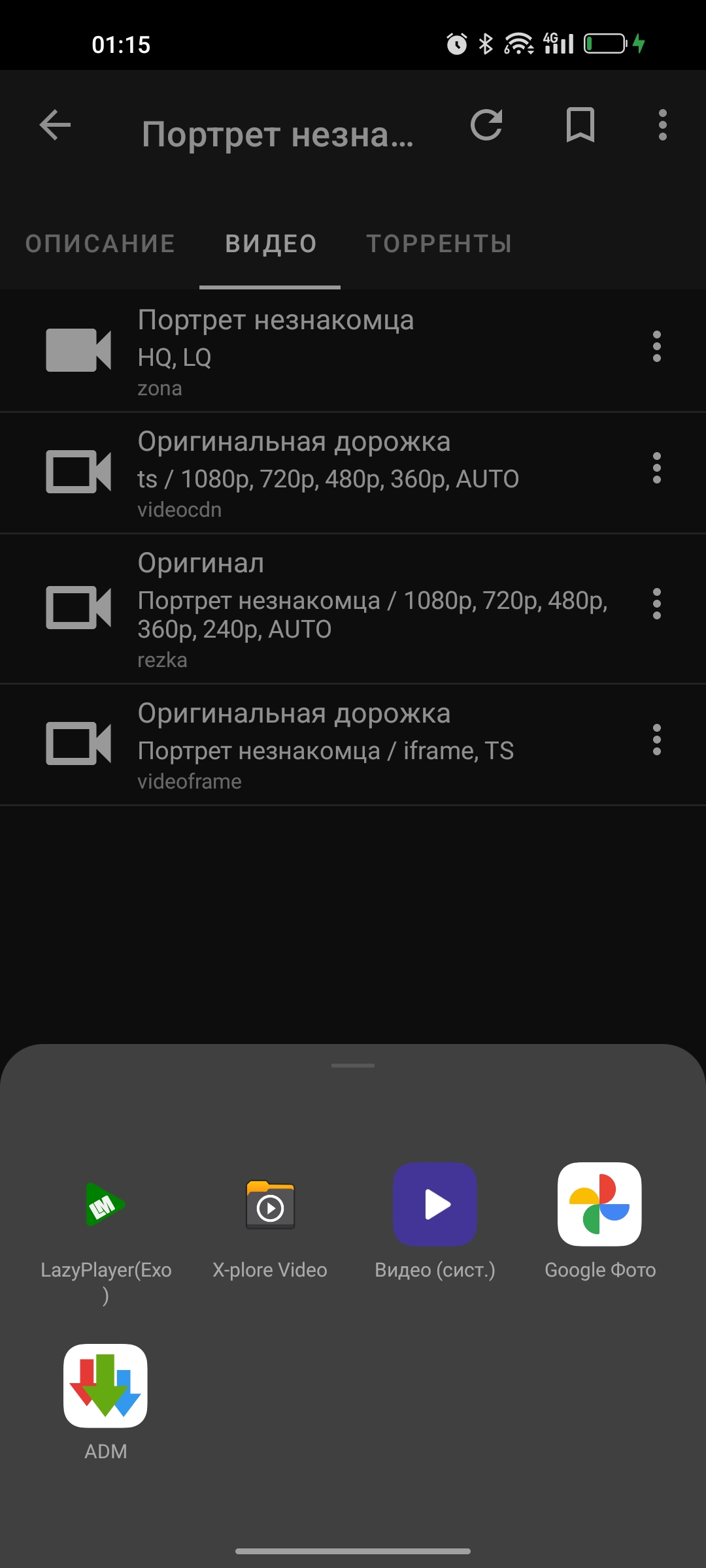Switch to the ОПИСАНИЕ tab
Viewport: 706px width, 1568px height.
pos(100,244)
